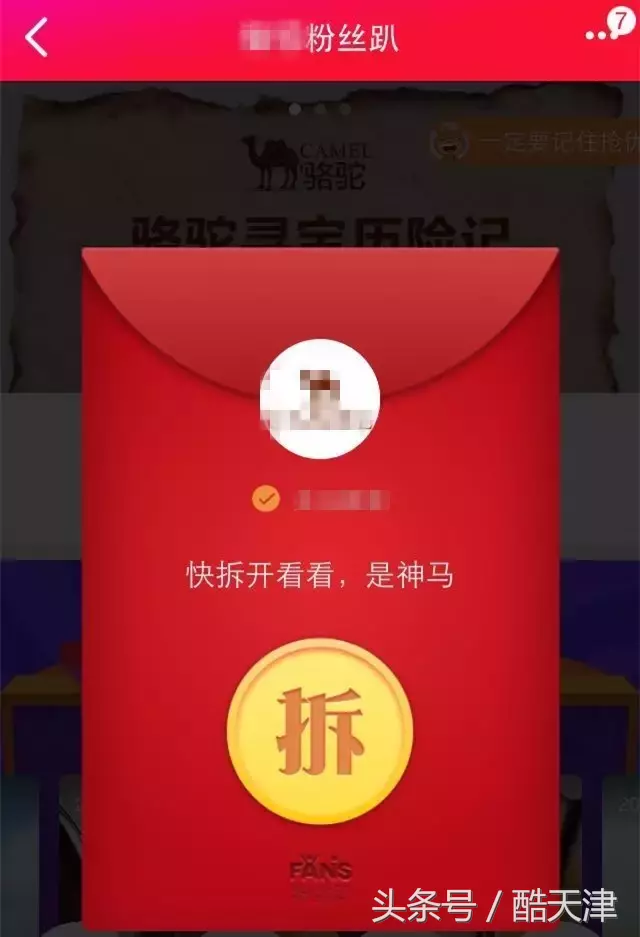This screenshot has height=937, width=640.
Task: Tap the gold 拆 button to open envelope
Action: click(320, 732)
